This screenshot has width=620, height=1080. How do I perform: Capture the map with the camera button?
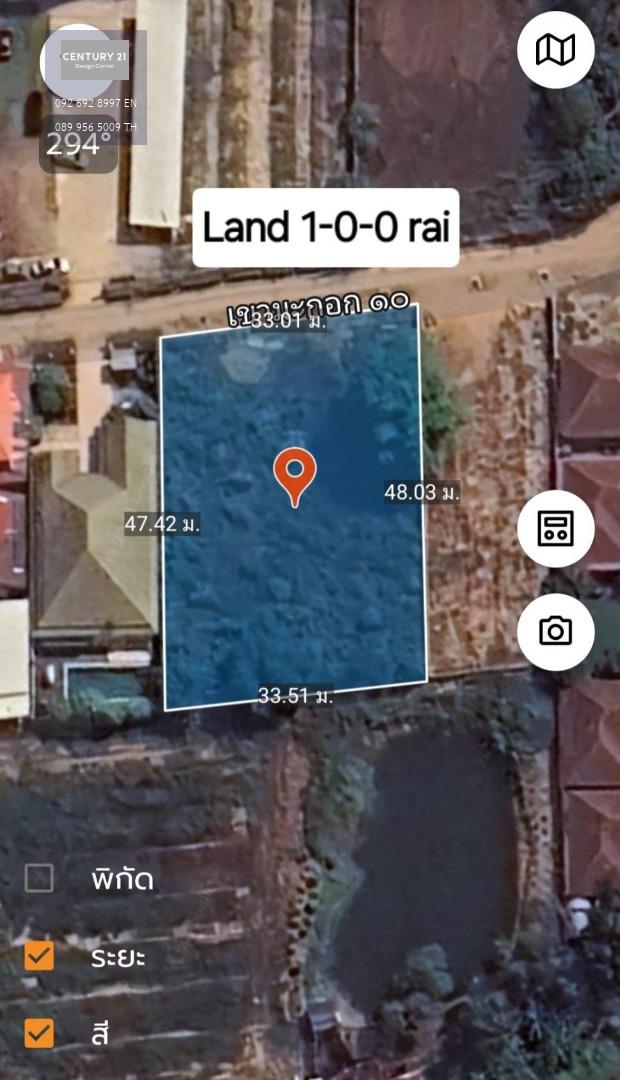point(555,632)
